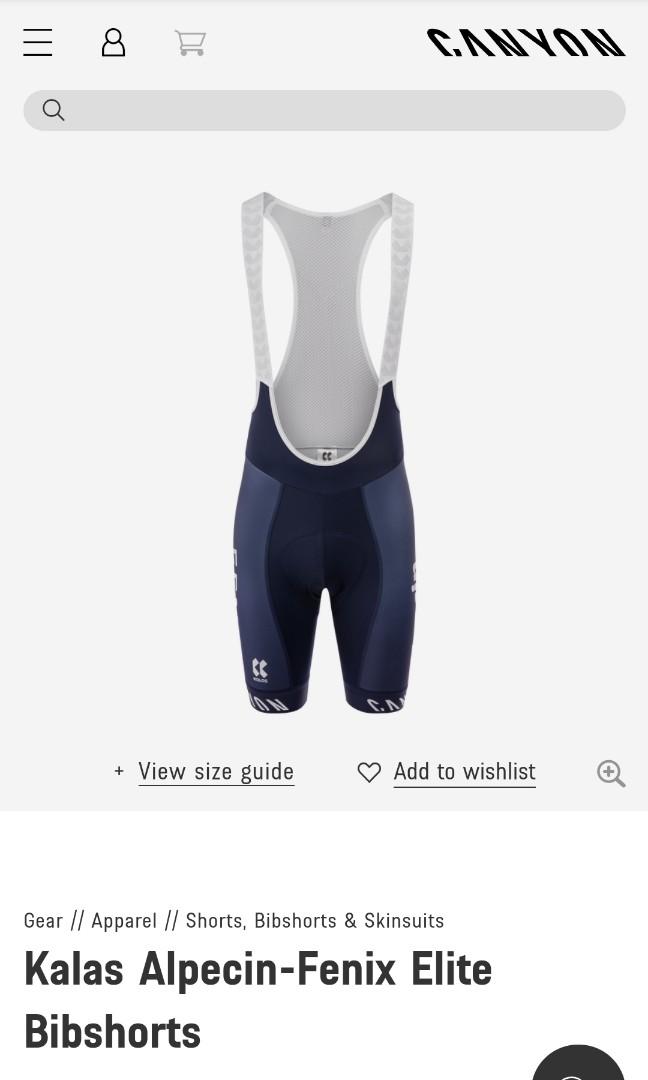This screenshot has height=1080, width=648.
Task: Add bibshorts to wishlist
Action: pos(464,772)
